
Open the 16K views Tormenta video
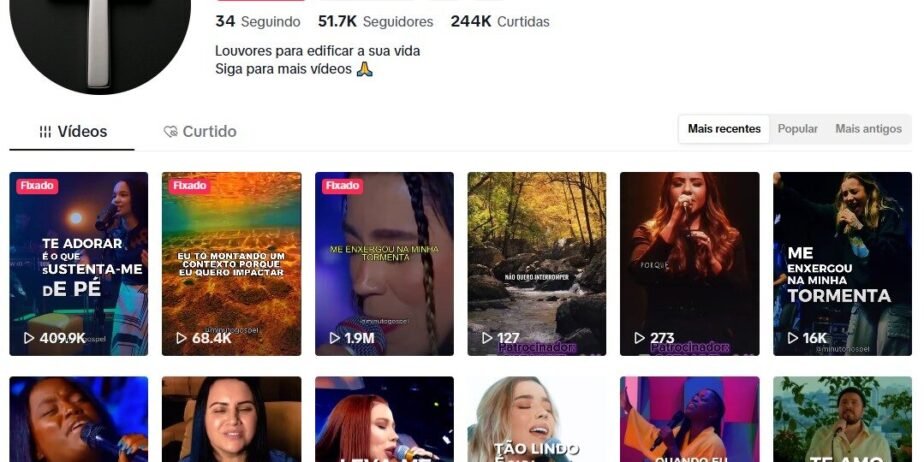[841, 263]
